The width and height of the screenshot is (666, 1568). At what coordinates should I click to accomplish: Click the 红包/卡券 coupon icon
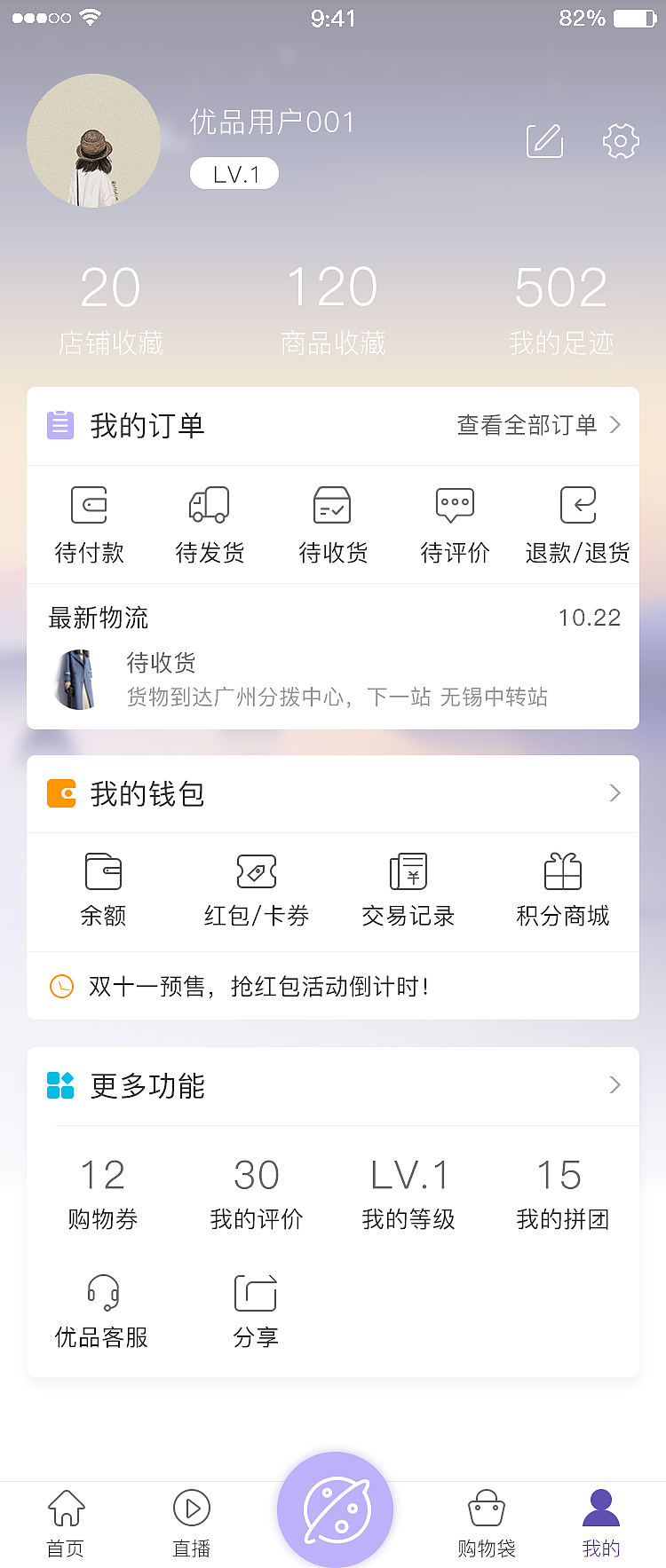pyautogui.click(x=256, y=872)
